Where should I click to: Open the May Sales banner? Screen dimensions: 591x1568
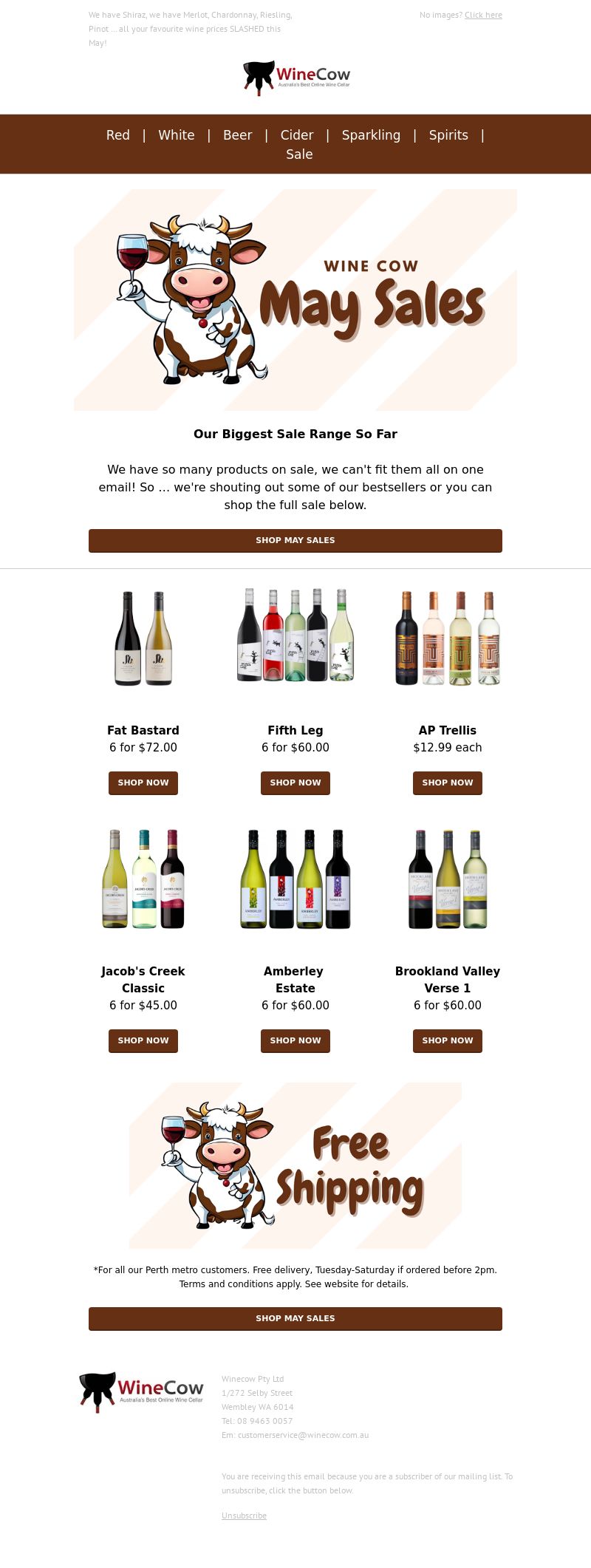pos(295,300)
